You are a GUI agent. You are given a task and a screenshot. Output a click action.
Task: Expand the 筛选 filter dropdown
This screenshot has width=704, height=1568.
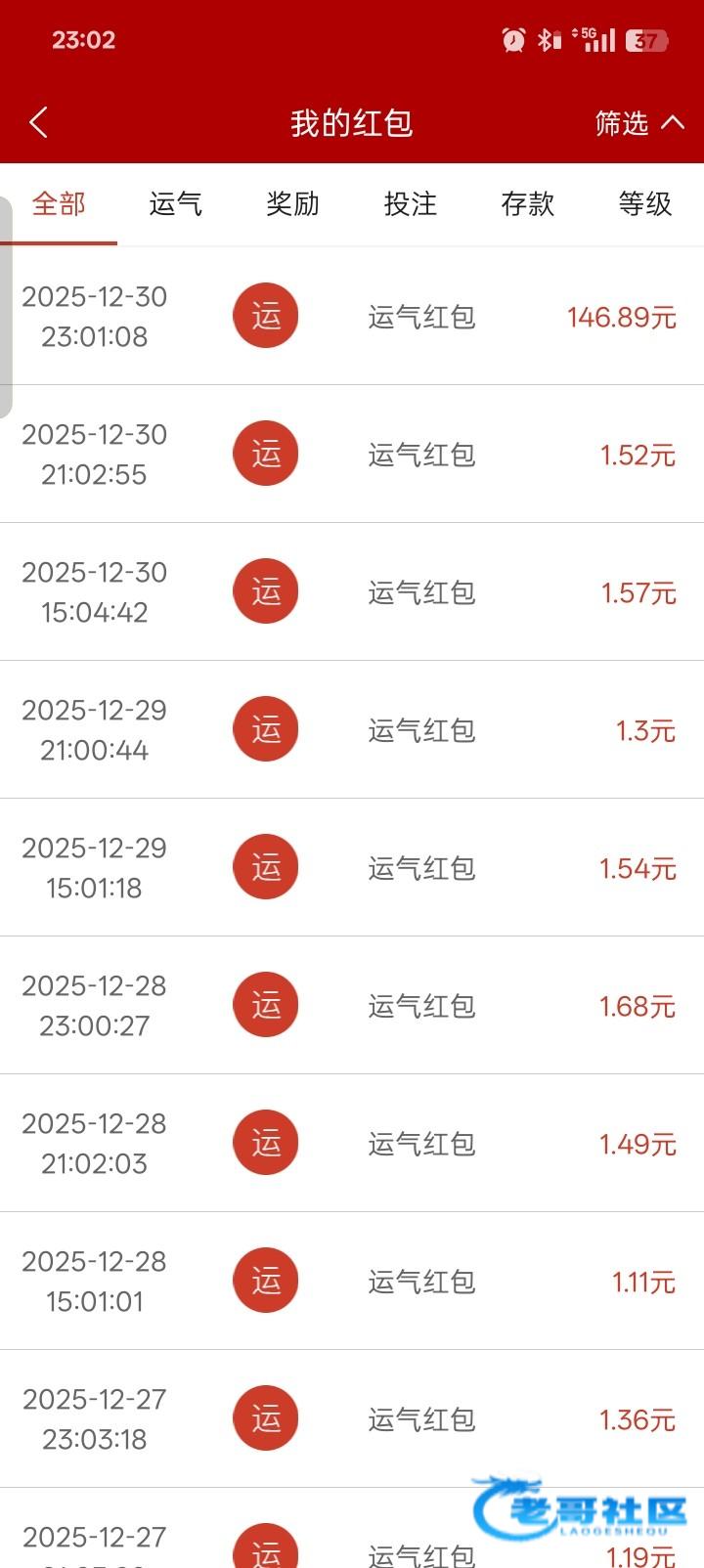[638, 123]
